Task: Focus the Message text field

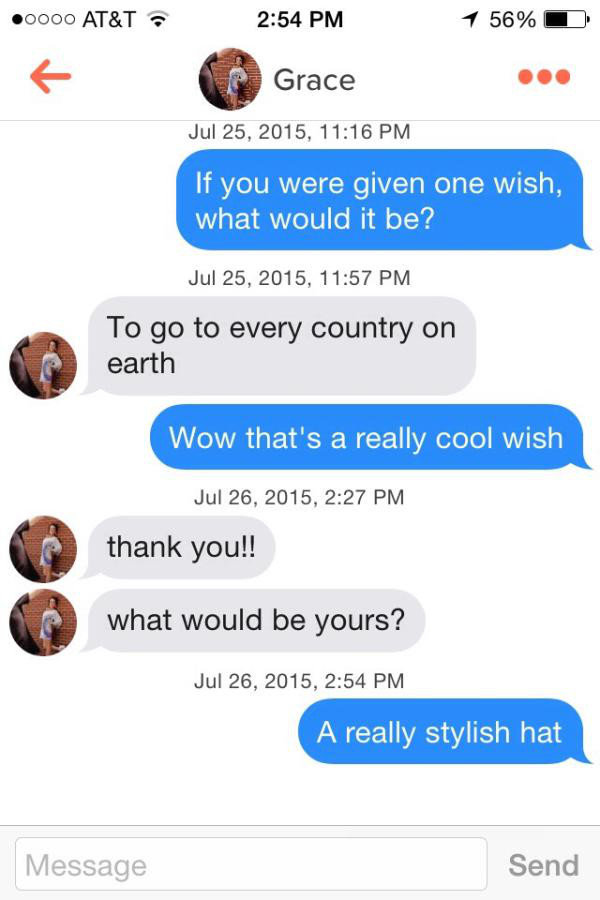Action: tap(250, 865)
